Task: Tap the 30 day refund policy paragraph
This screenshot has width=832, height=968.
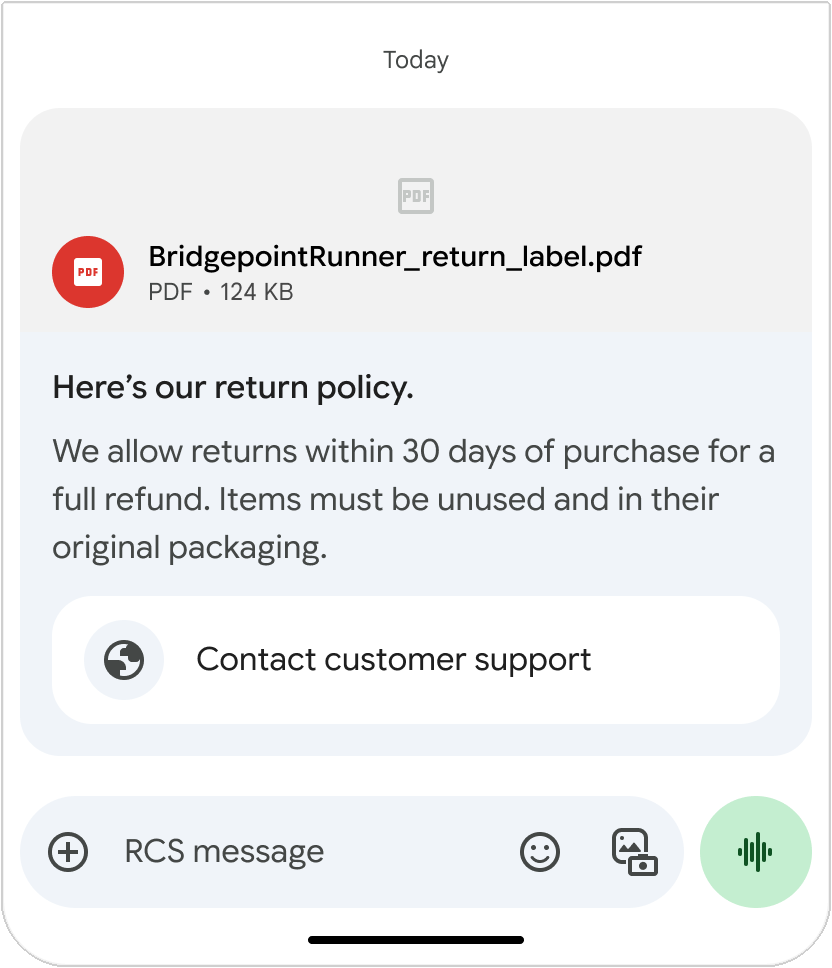Action: click(414, 499)
